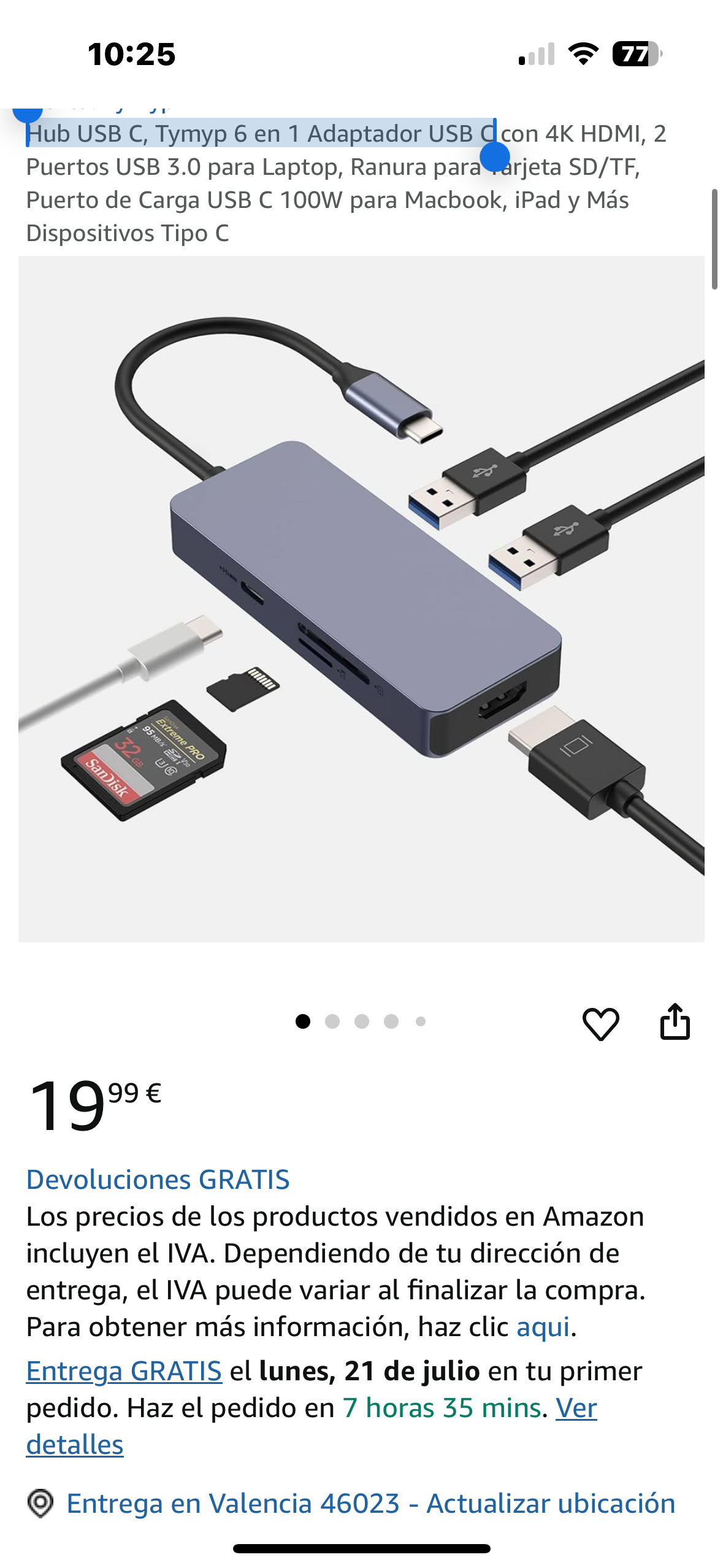
Task: View delivery details via Ver detalles
Action: point(575,1408)
